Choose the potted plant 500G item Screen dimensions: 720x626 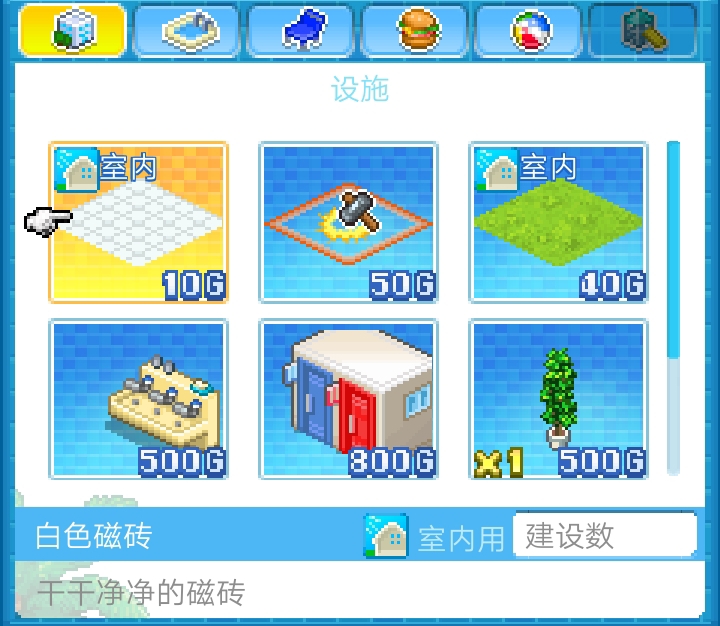(x=558, y=398)
